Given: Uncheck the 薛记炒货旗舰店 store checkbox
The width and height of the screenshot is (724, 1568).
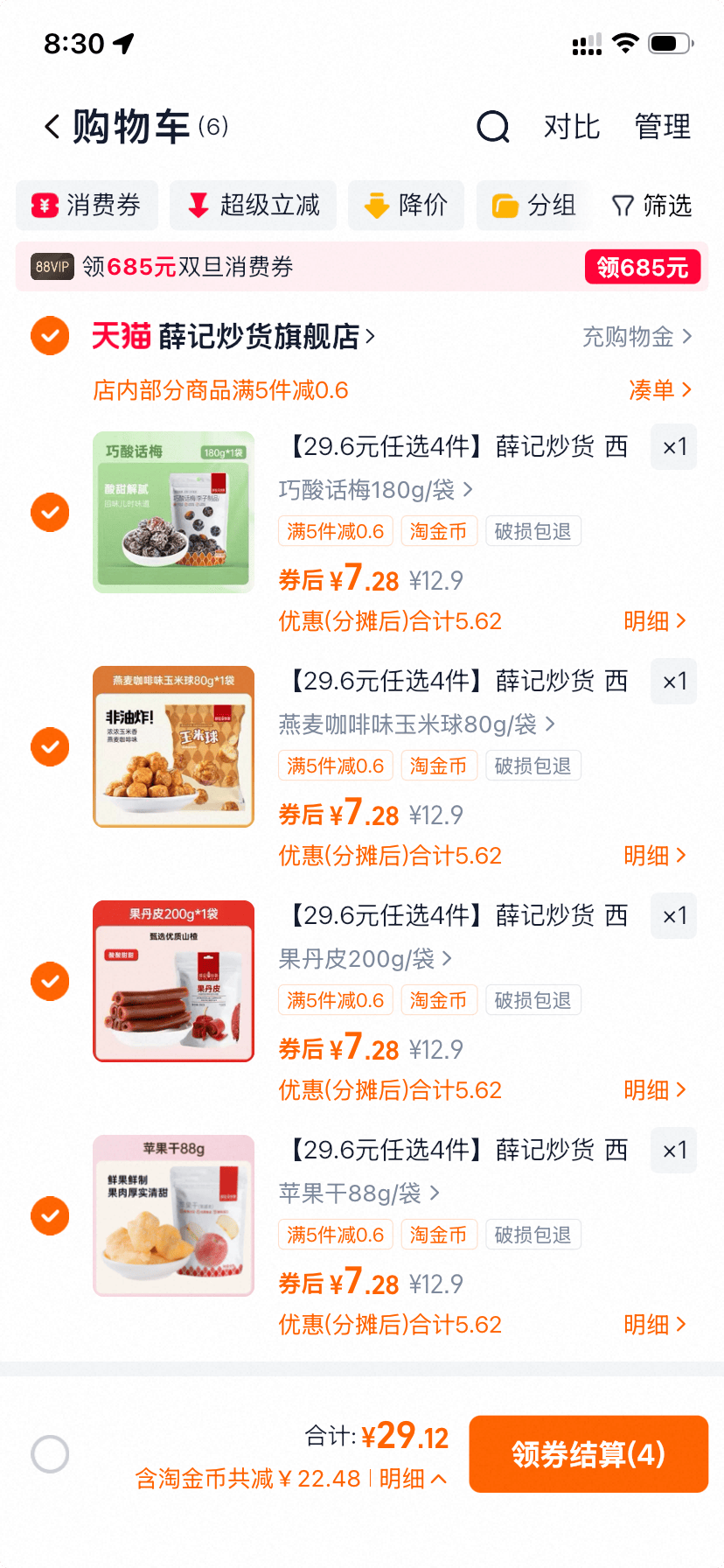Looking at the screenshot, I should click(x=50, y=336).
